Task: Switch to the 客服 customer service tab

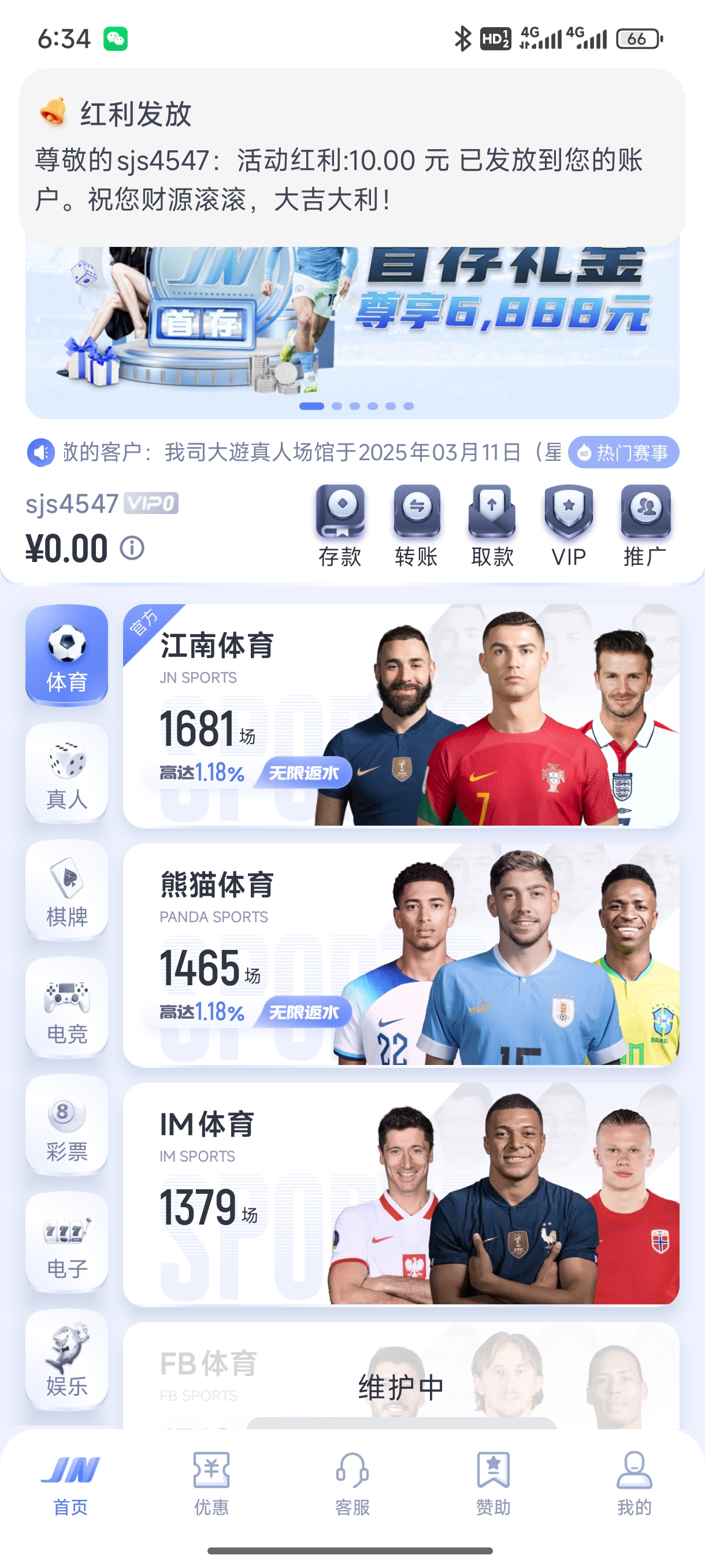Action: [352, 1482]
